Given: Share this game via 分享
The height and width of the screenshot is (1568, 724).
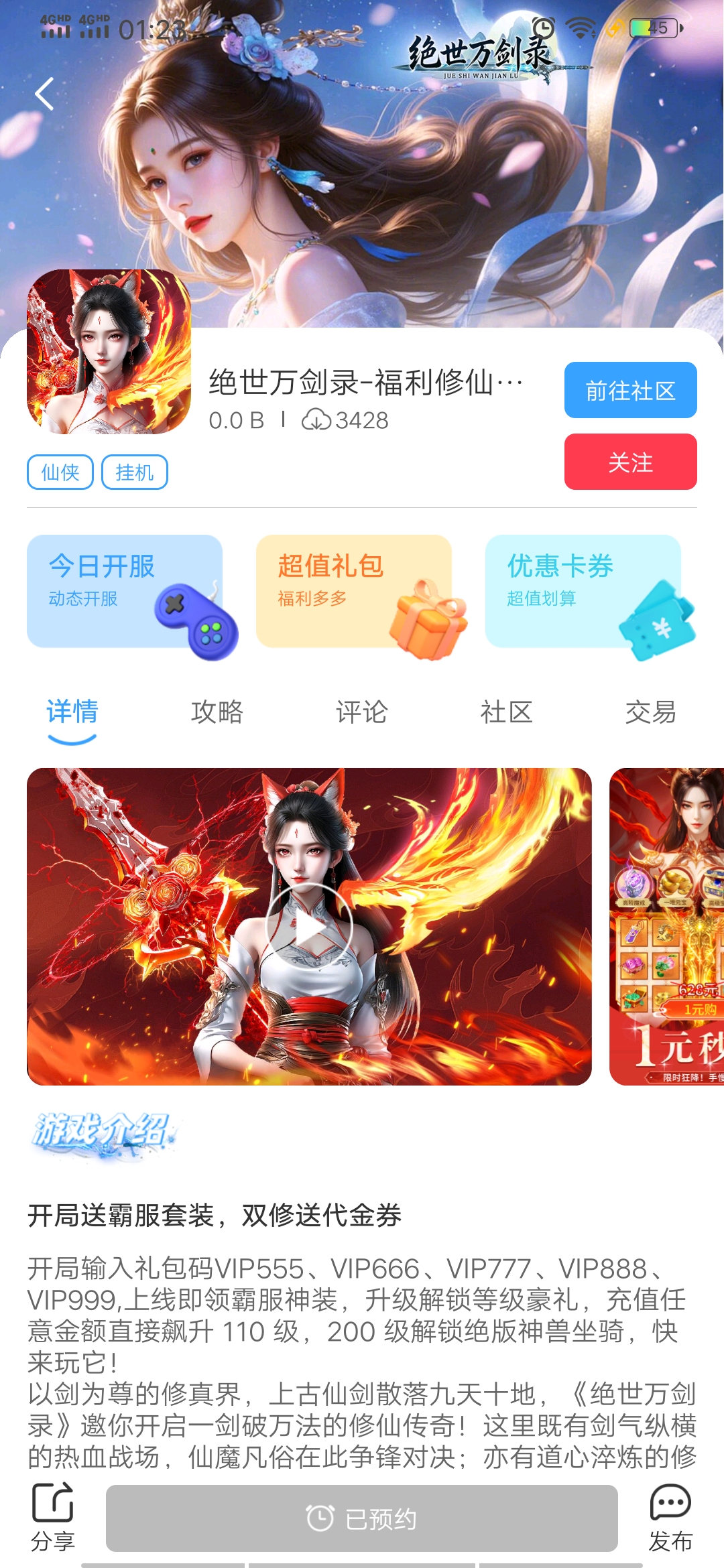Looking at the screenshot, I should tap(53, 1518).
